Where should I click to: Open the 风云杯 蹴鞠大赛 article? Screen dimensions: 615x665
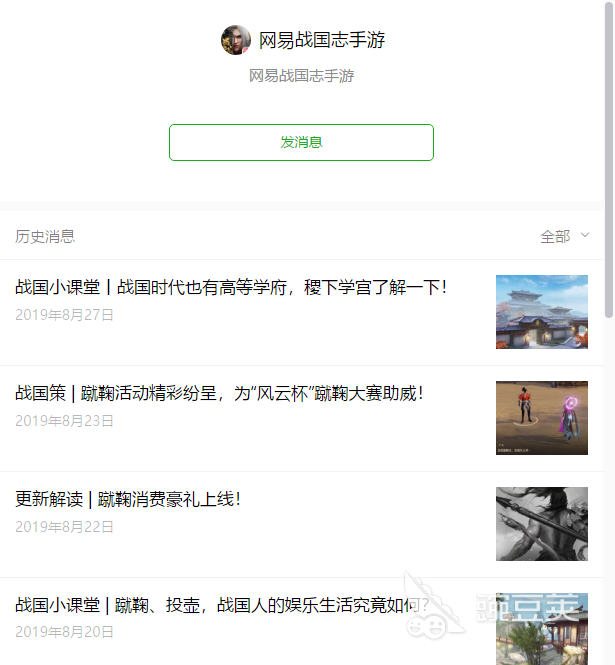click(220, 394)
